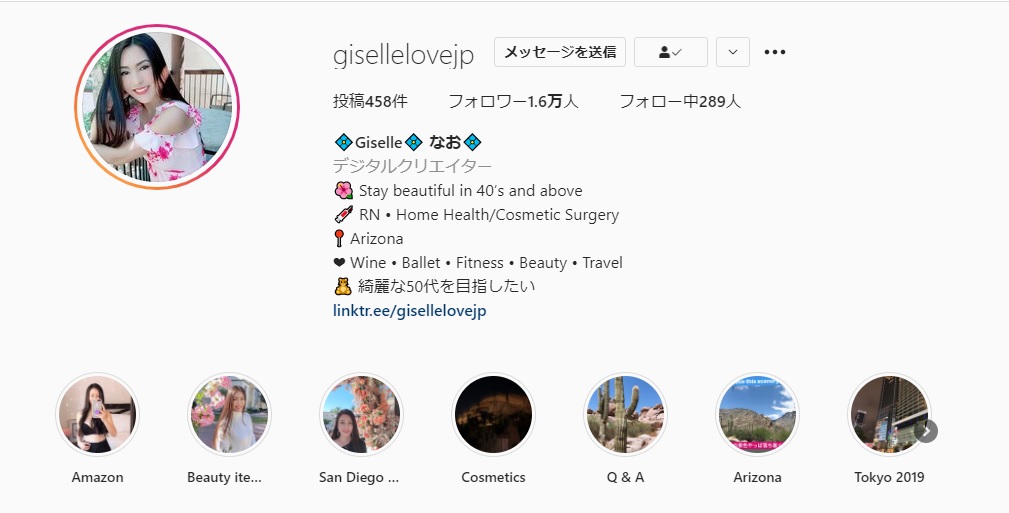Open linktr.ee/gisellelovejp link
Screen dimensions: 1009x513
click(409, 311)
